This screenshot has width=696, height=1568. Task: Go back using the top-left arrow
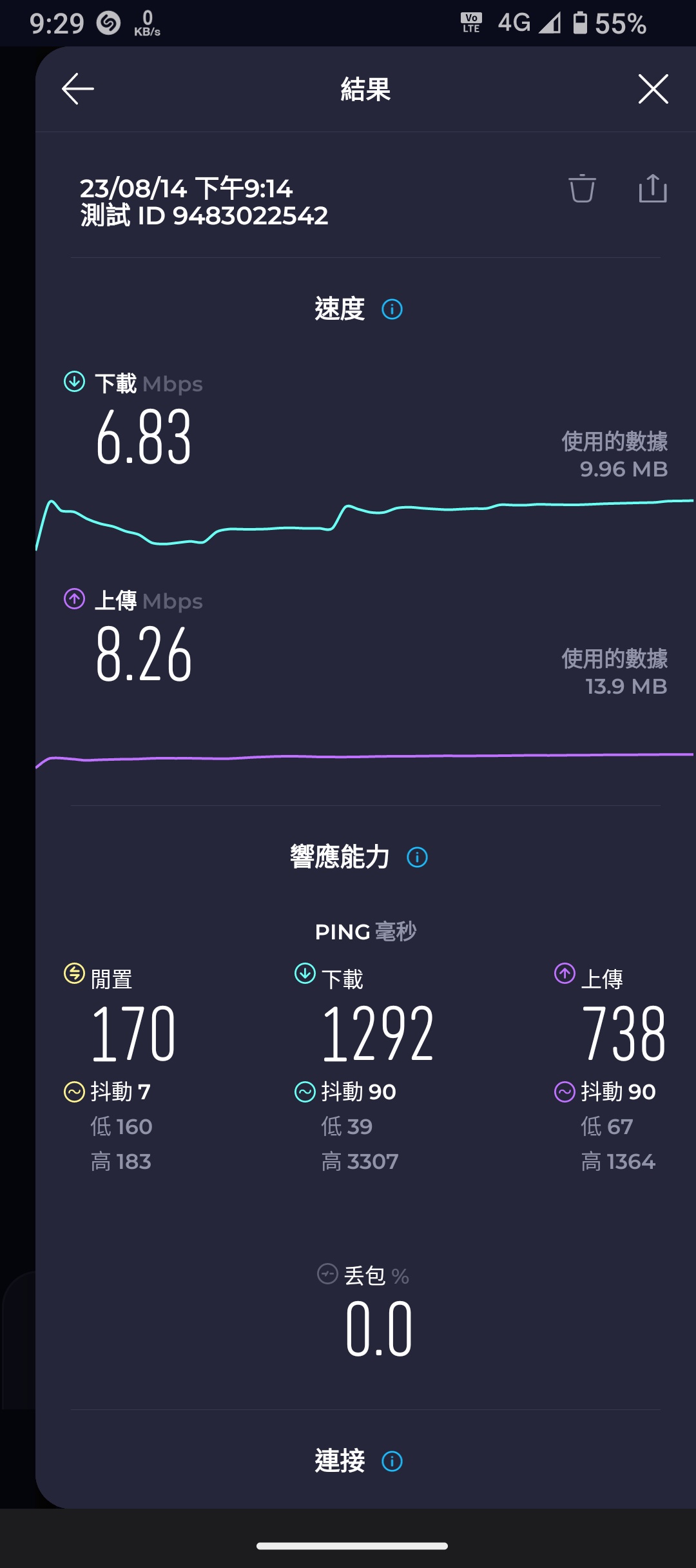(x=78, y=88)
